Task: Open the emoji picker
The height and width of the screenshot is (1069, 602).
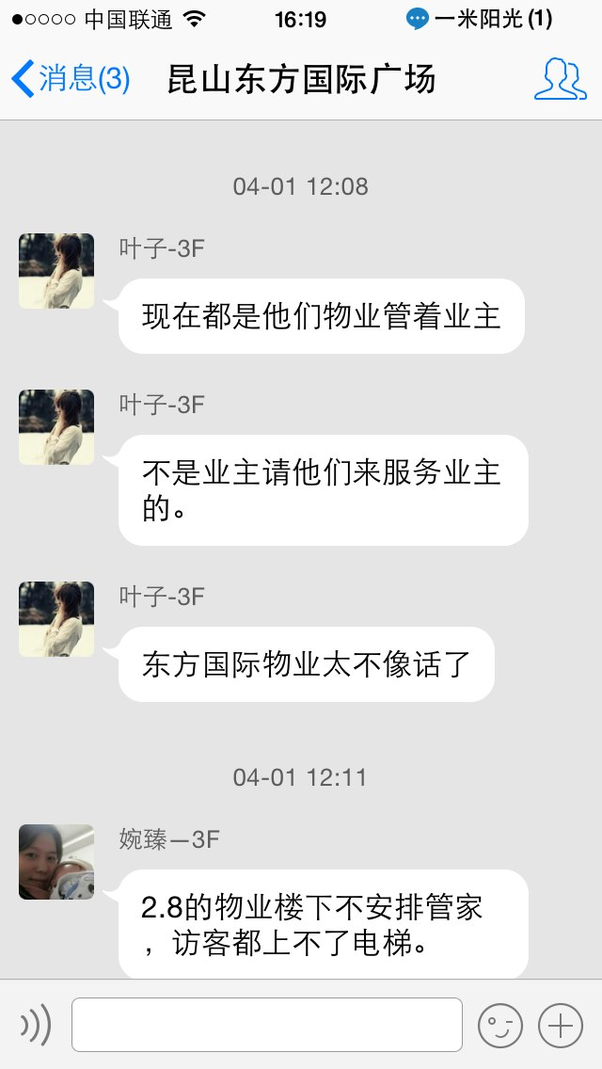Action: [x=500, y=1025]
